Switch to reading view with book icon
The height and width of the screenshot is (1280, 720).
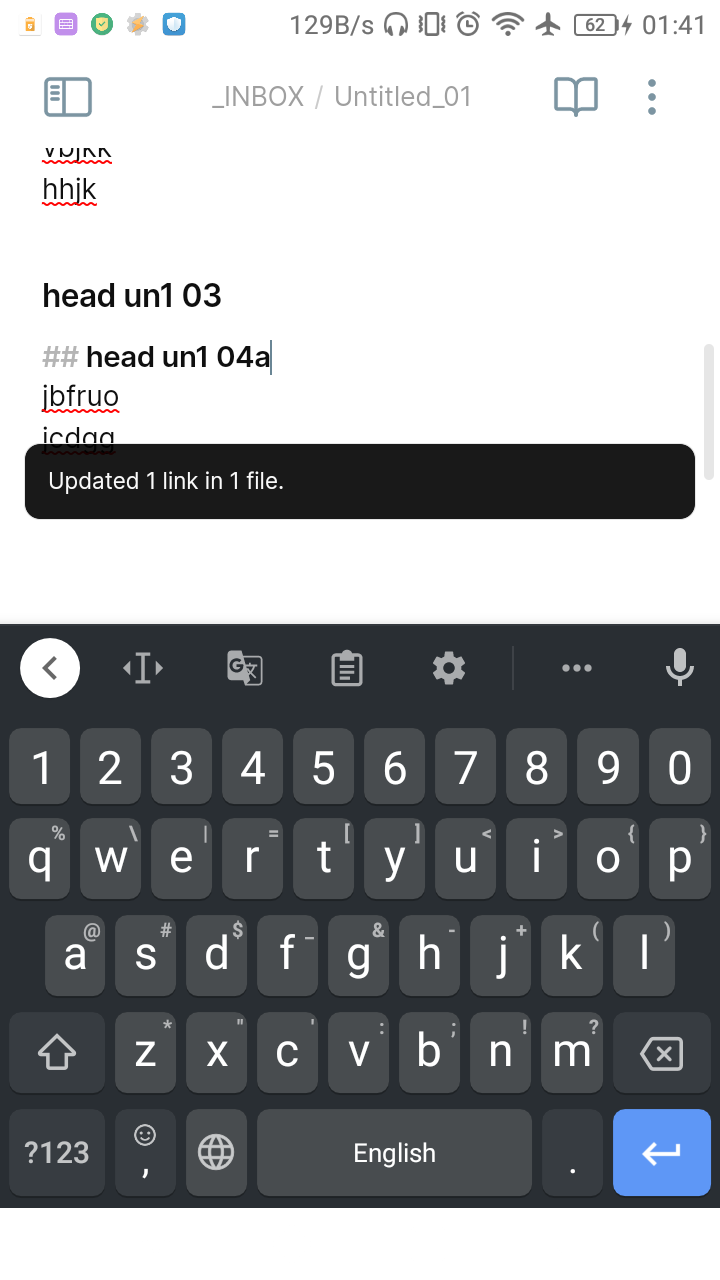[x=576, y=97]
